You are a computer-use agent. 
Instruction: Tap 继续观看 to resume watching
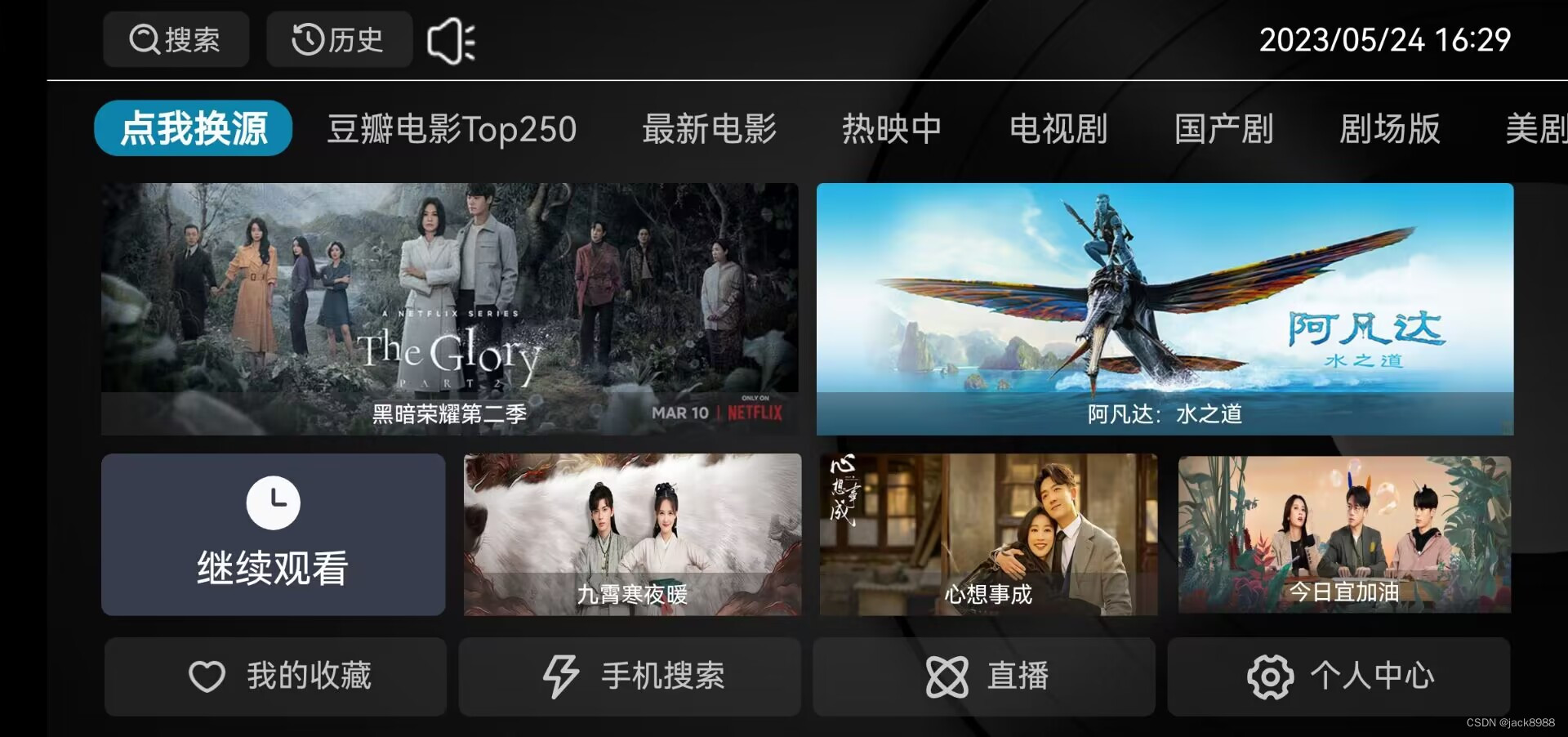(x=273, y=534)
